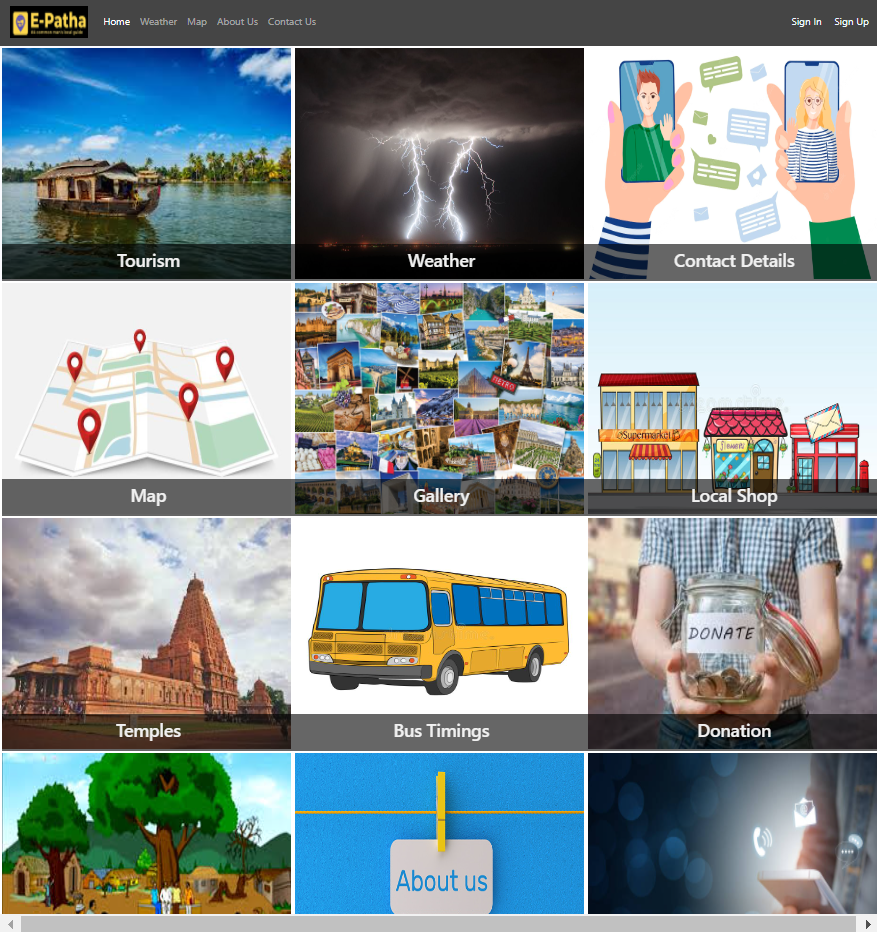Visit Contact Us from the navbar

click(x=291, y=21)
